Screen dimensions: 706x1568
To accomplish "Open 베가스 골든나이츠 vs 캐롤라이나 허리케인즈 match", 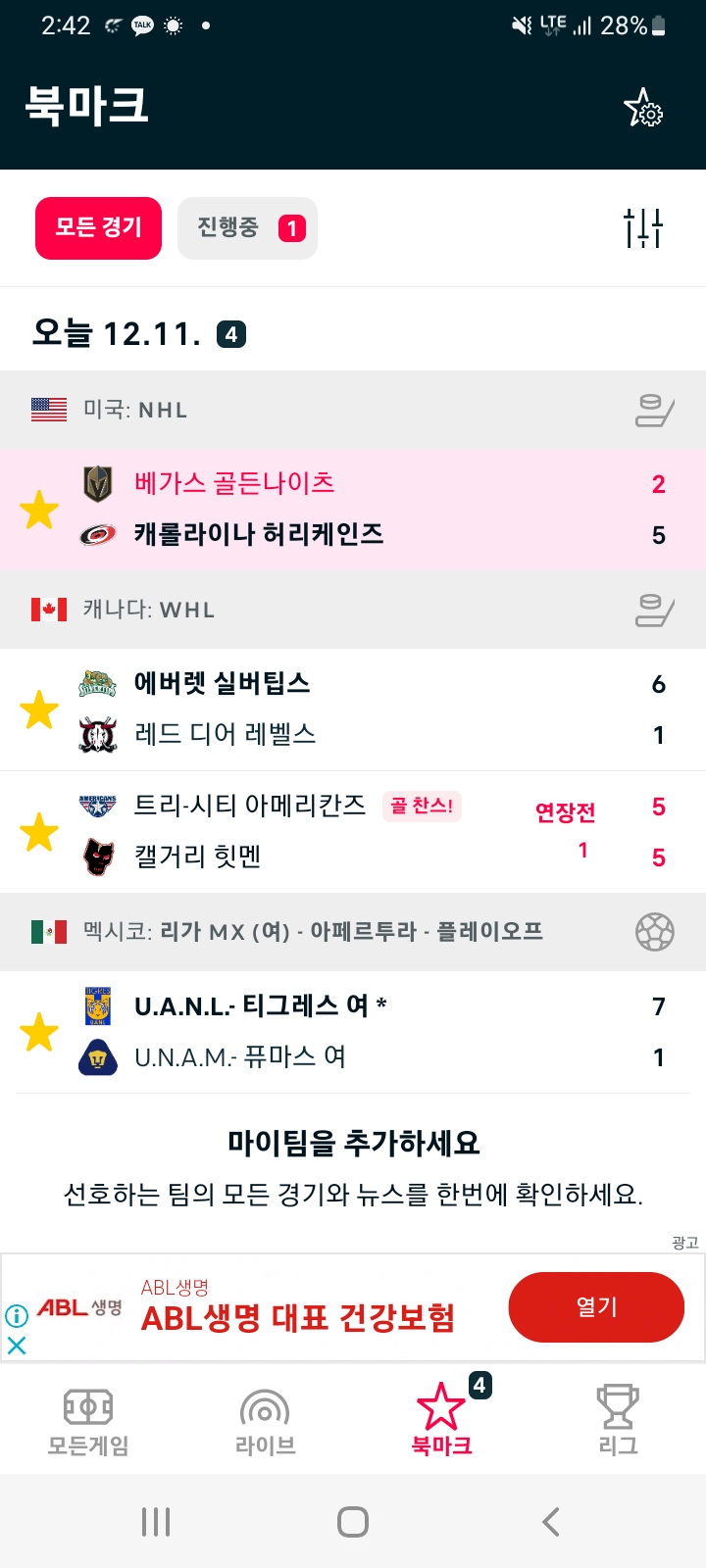I will [353, 510].
